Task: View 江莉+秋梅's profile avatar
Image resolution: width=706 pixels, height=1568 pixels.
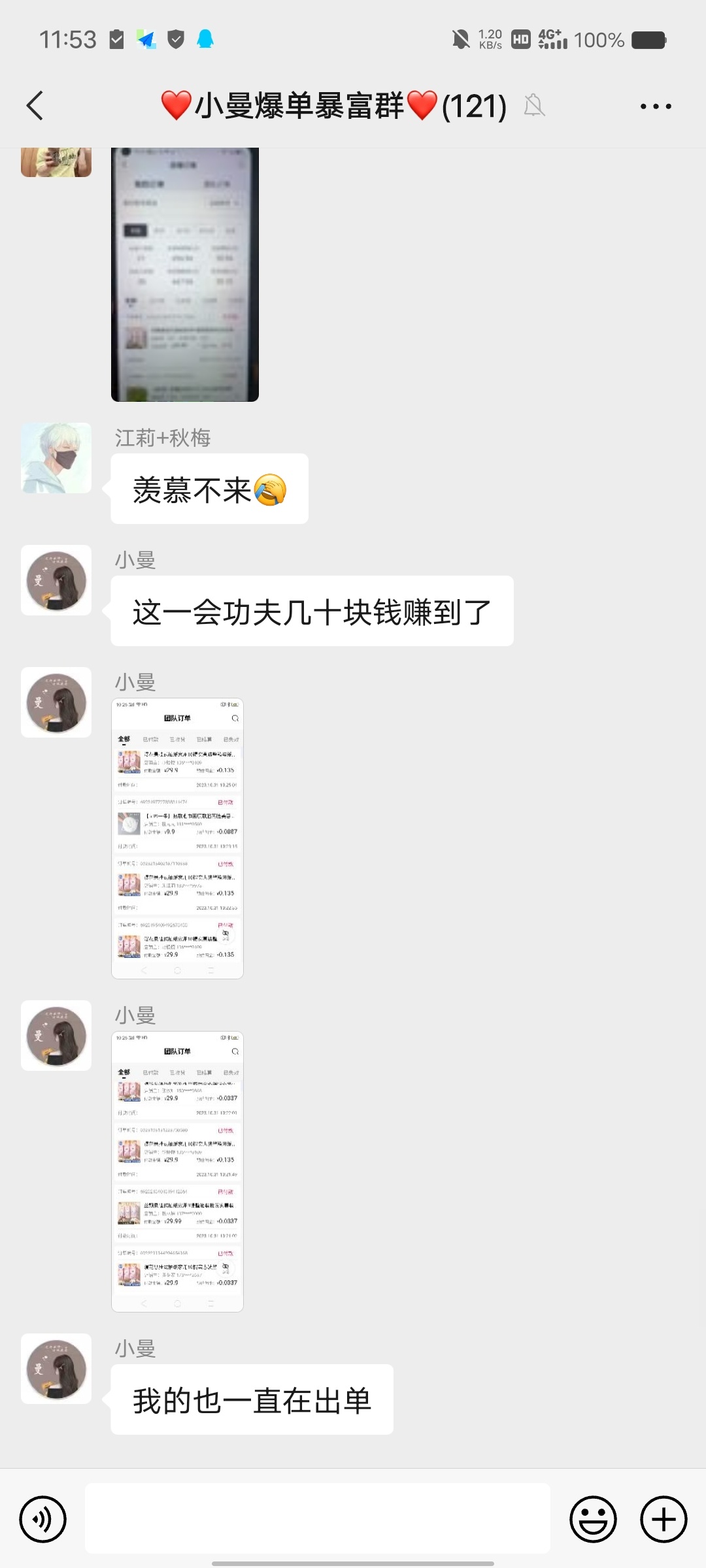Action: (56, 458)
